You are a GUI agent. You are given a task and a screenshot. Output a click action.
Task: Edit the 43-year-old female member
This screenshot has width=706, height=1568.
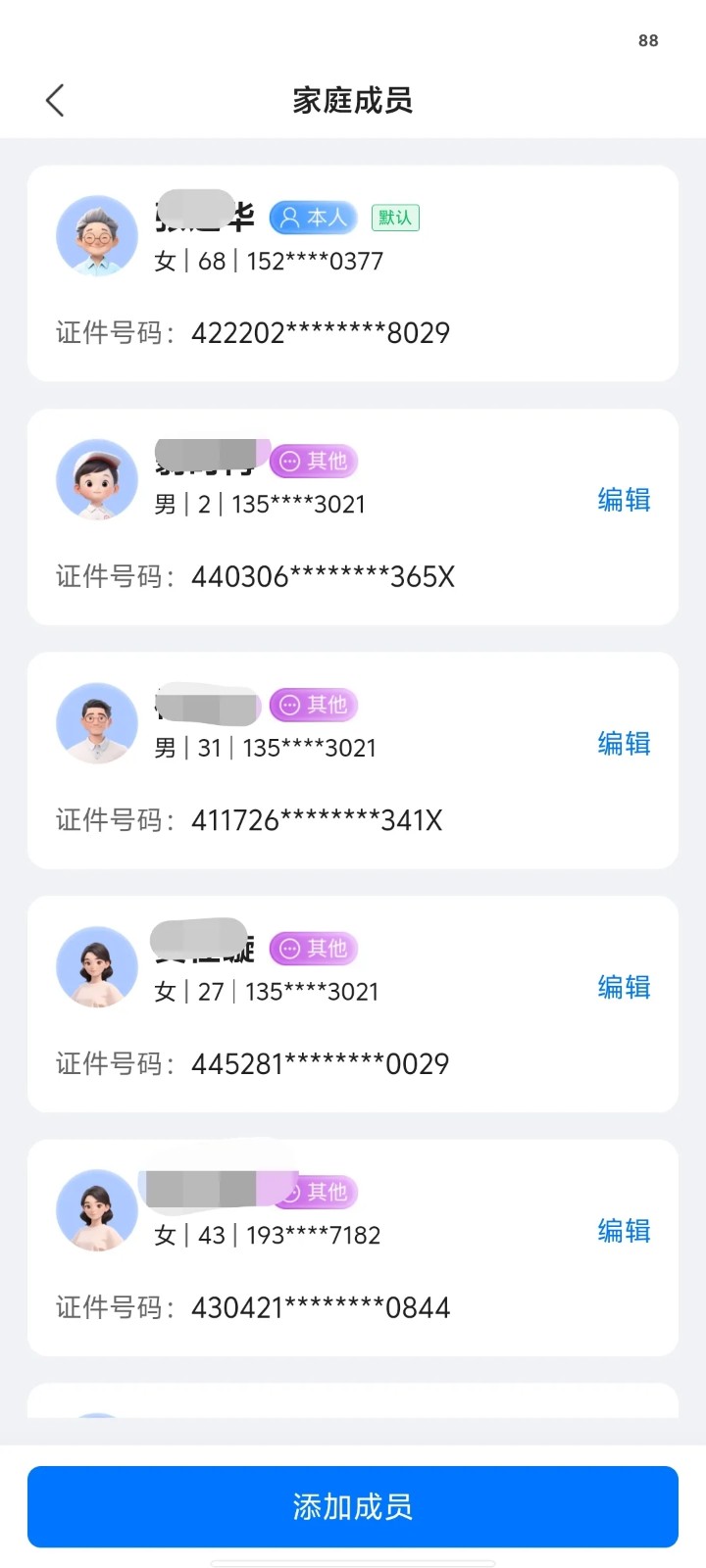coord(624,1231)
